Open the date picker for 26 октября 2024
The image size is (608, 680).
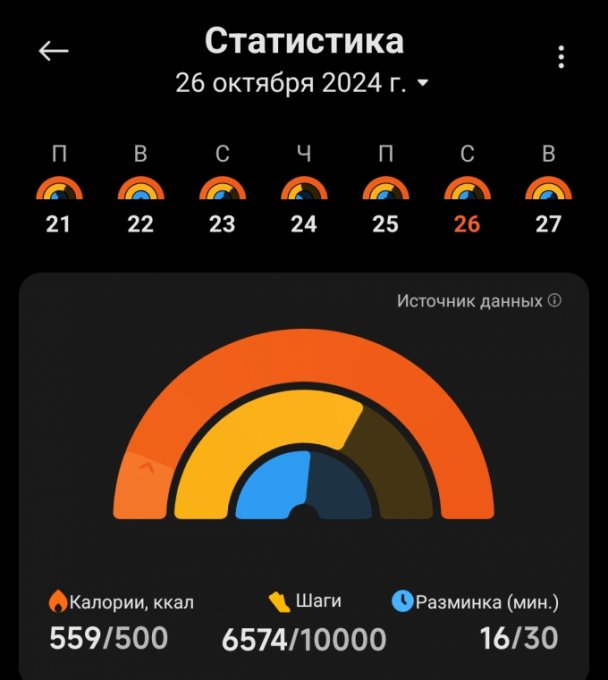(x=302, y=83)
